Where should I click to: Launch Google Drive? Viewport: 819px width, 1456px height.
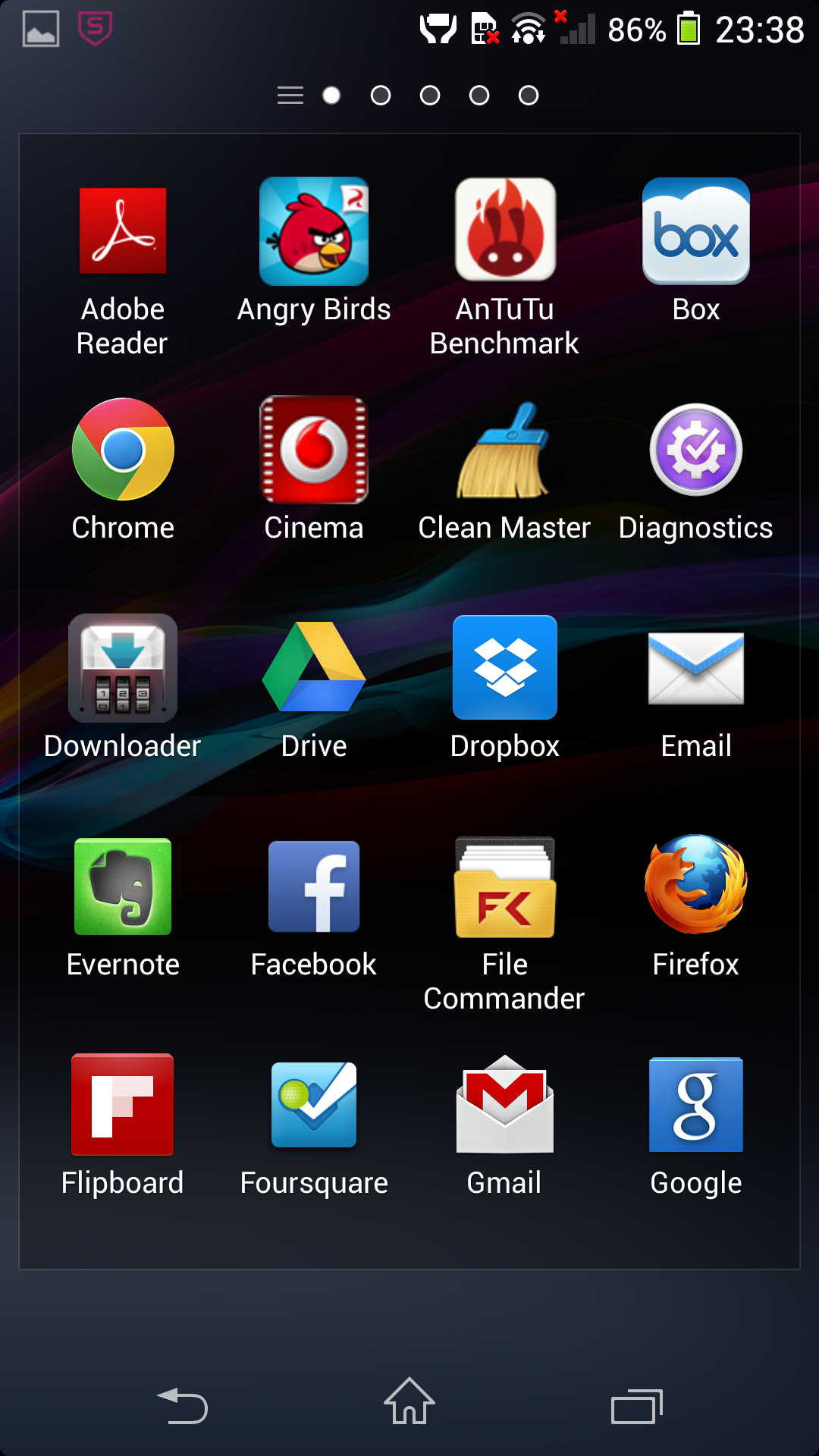(314, 668)
